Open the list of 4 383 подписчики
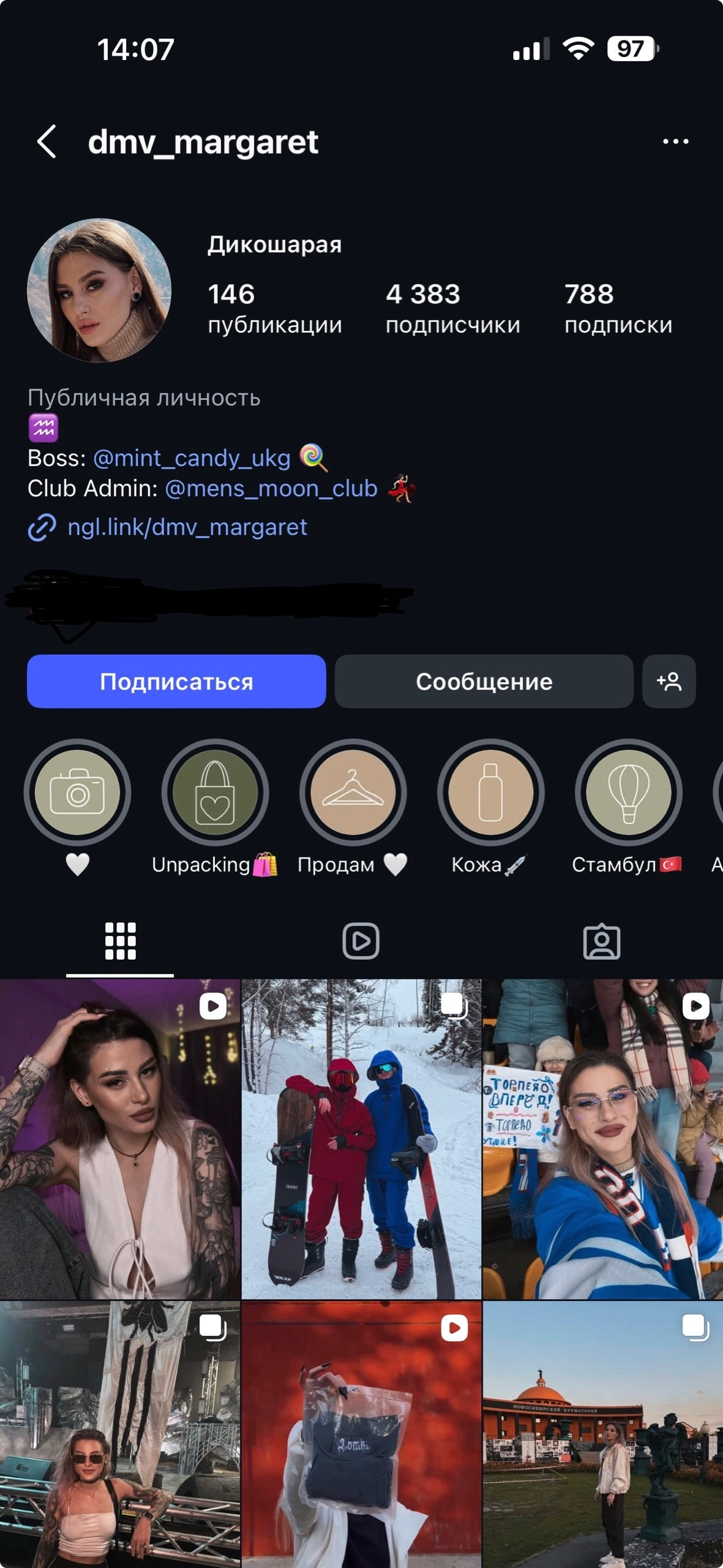The height and width of the screenshot is (1568, 723). 452,308
